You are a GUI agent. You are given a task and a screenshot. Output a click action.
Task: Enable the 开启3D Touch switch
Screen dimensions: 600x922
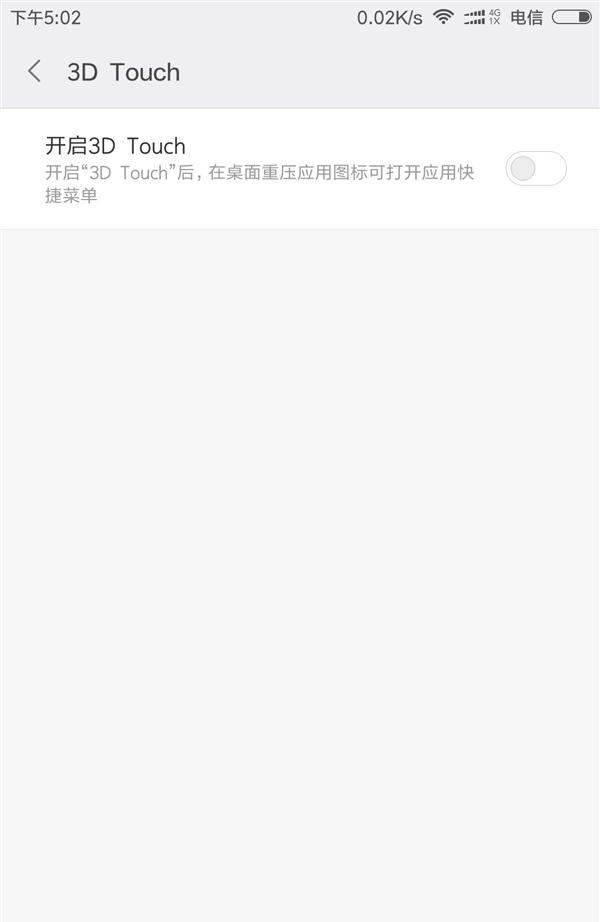click(536, 169)
